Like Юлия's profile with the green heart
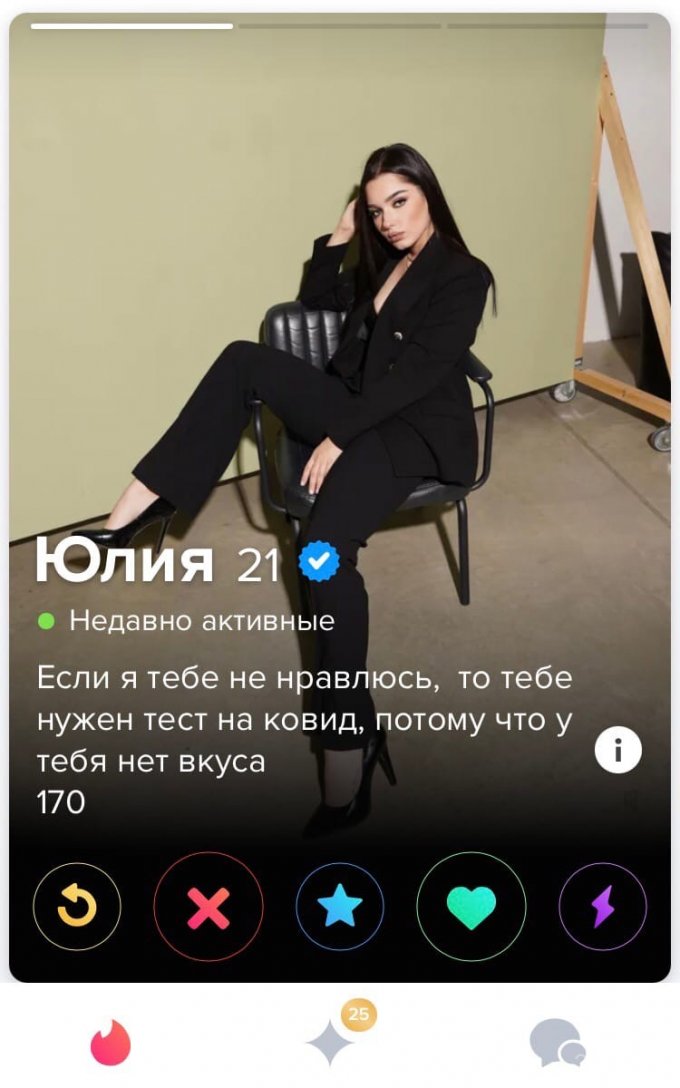This screenshot has height=1088, width=680. point(471,907)
